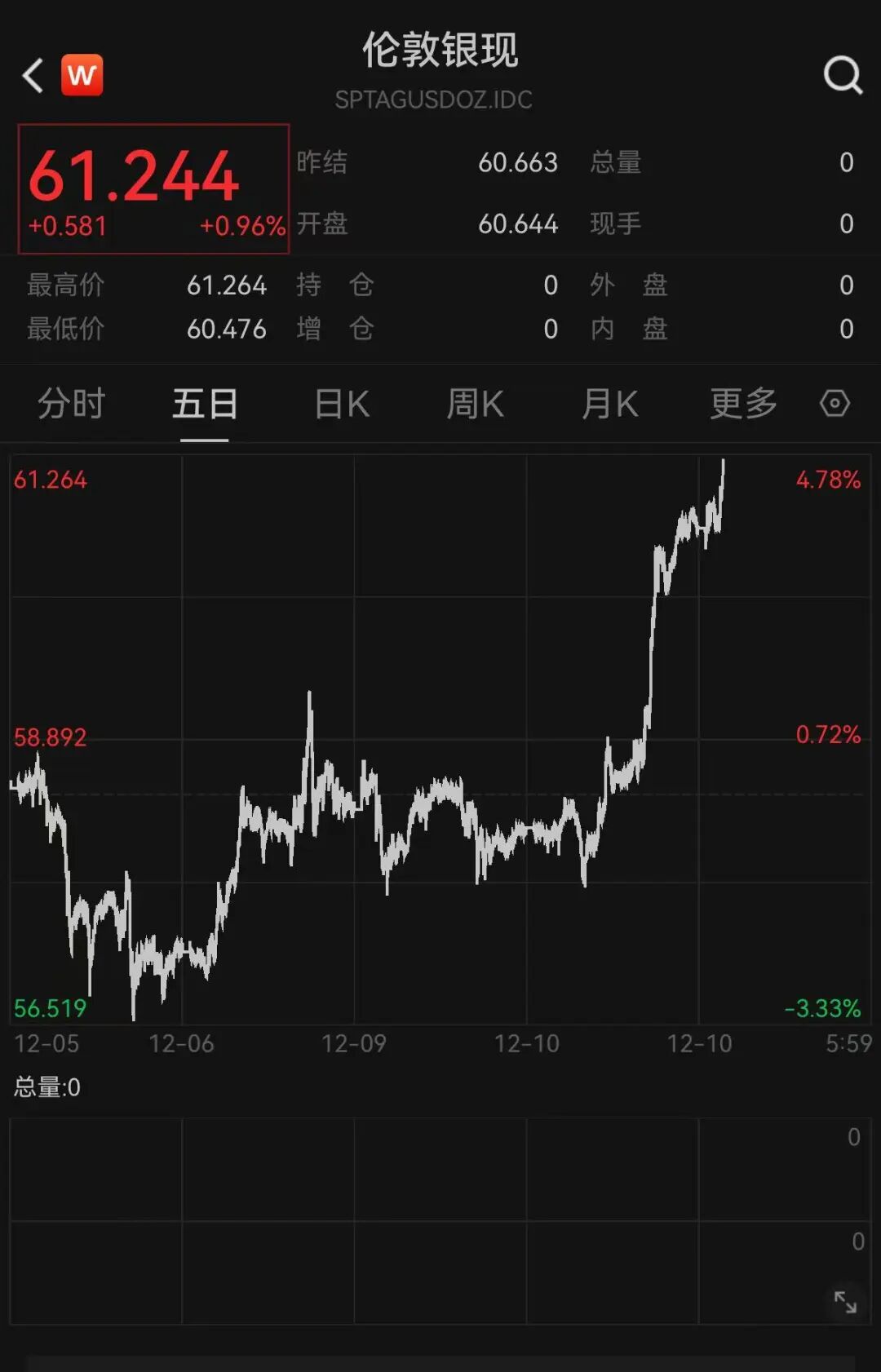Select the 周K weekly chart view
Viewport: 881px width, 1372px height.
click(474, 404)
